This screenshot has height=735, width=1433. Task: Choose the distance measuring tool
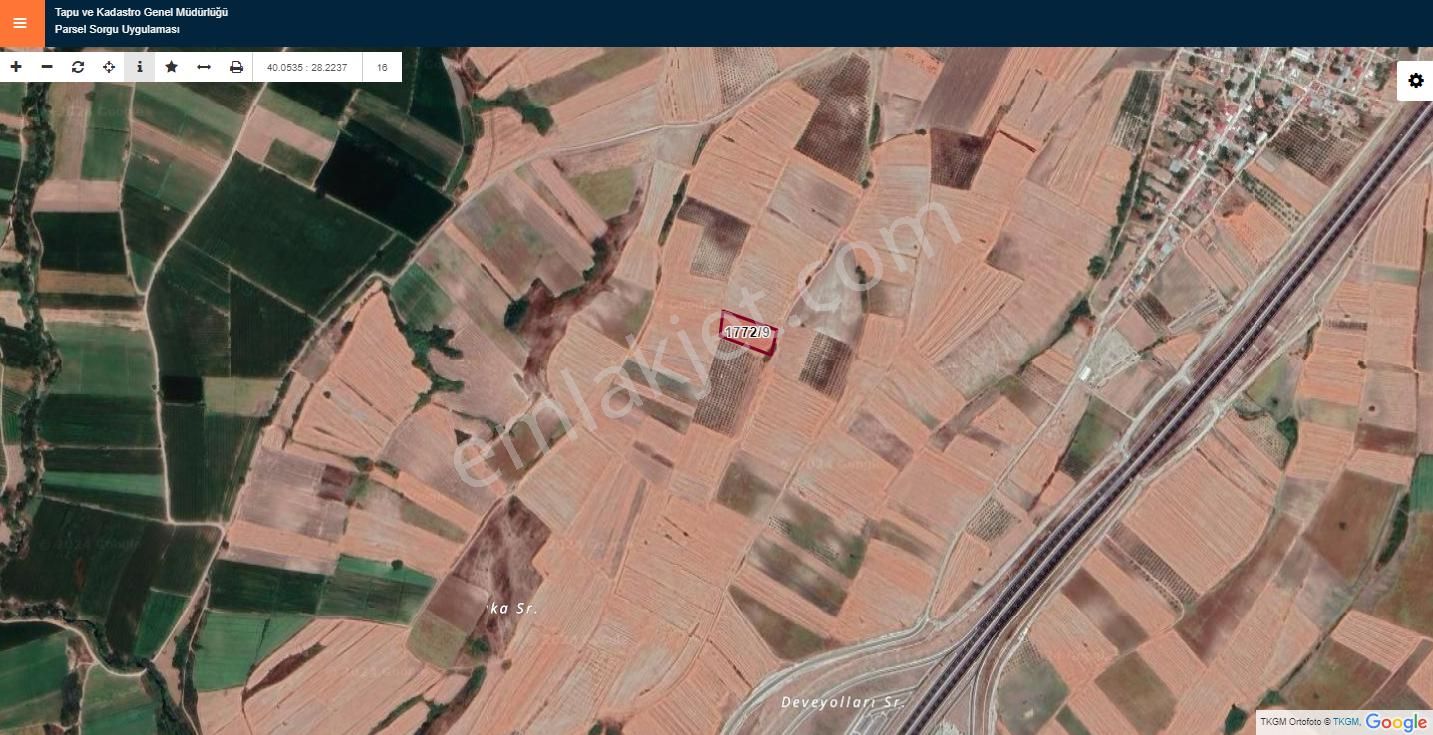tap(204, 67)
